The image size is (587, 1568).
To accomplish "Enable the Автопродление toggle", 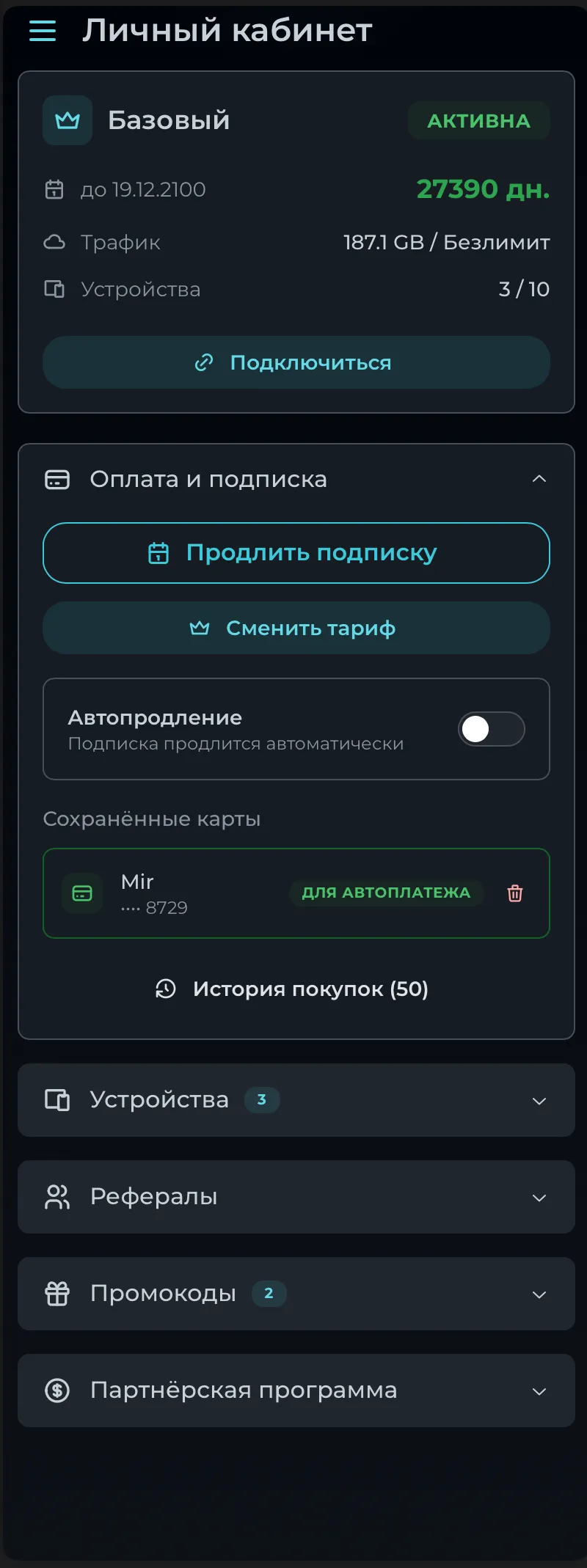I will pos(492,728).
